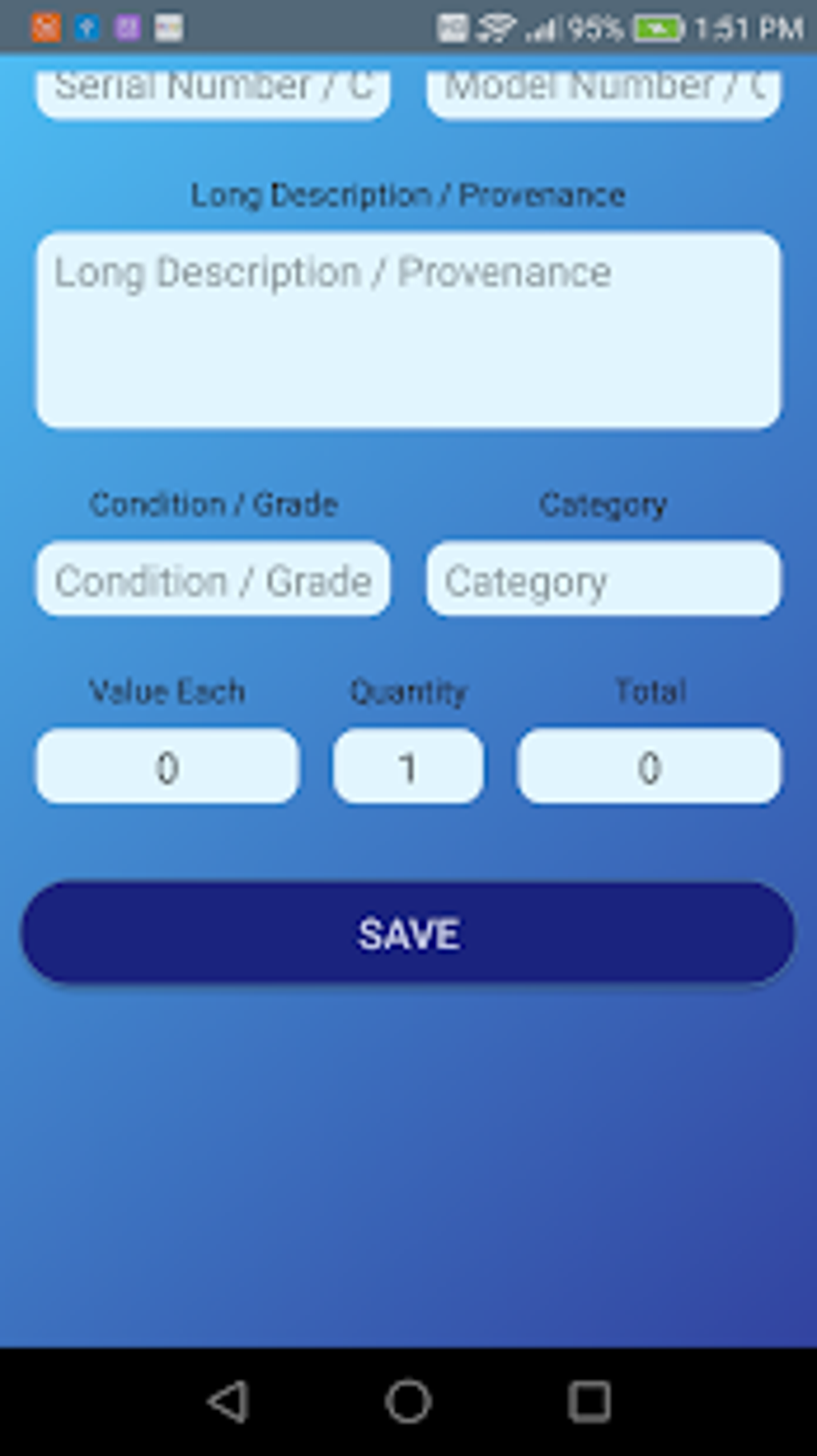Save the item with the SAVE button
817x1456 pixels.
point(408,933)
